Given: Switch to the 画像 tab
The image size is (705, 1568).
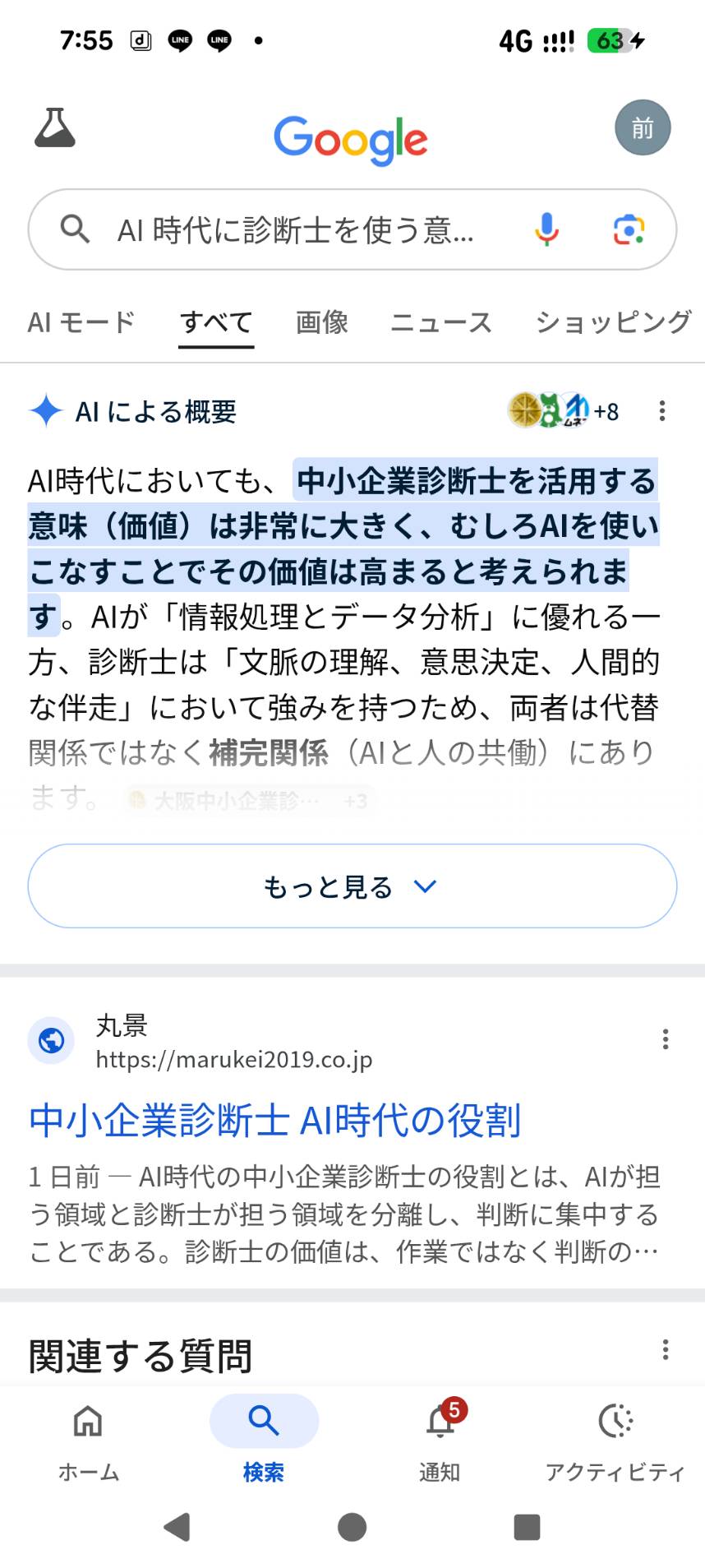Looking at the screenshot, I should coord(321,322).
